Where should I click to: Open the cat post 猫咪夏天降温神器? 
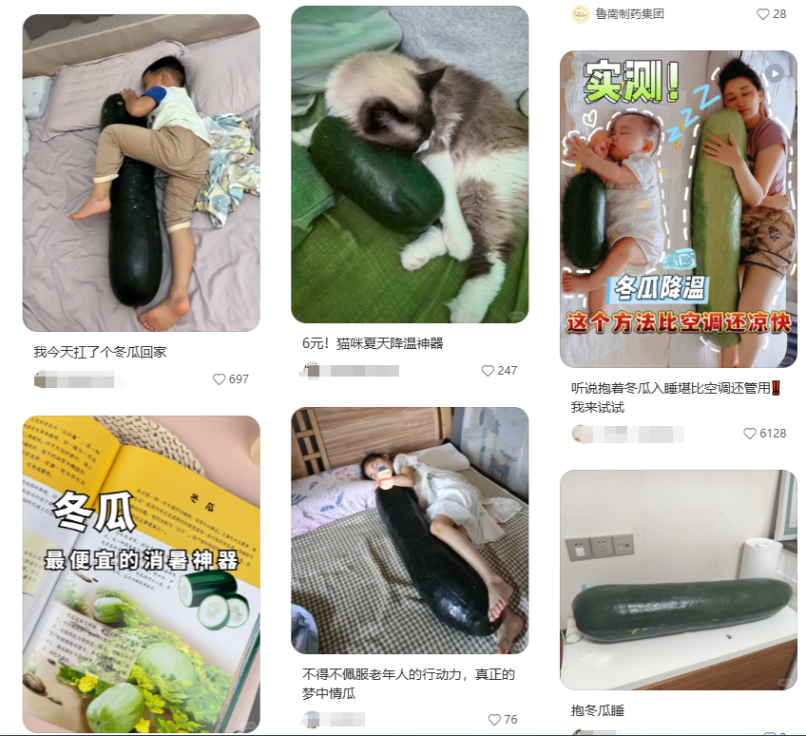pyautogui.click(x=409, y=164)
